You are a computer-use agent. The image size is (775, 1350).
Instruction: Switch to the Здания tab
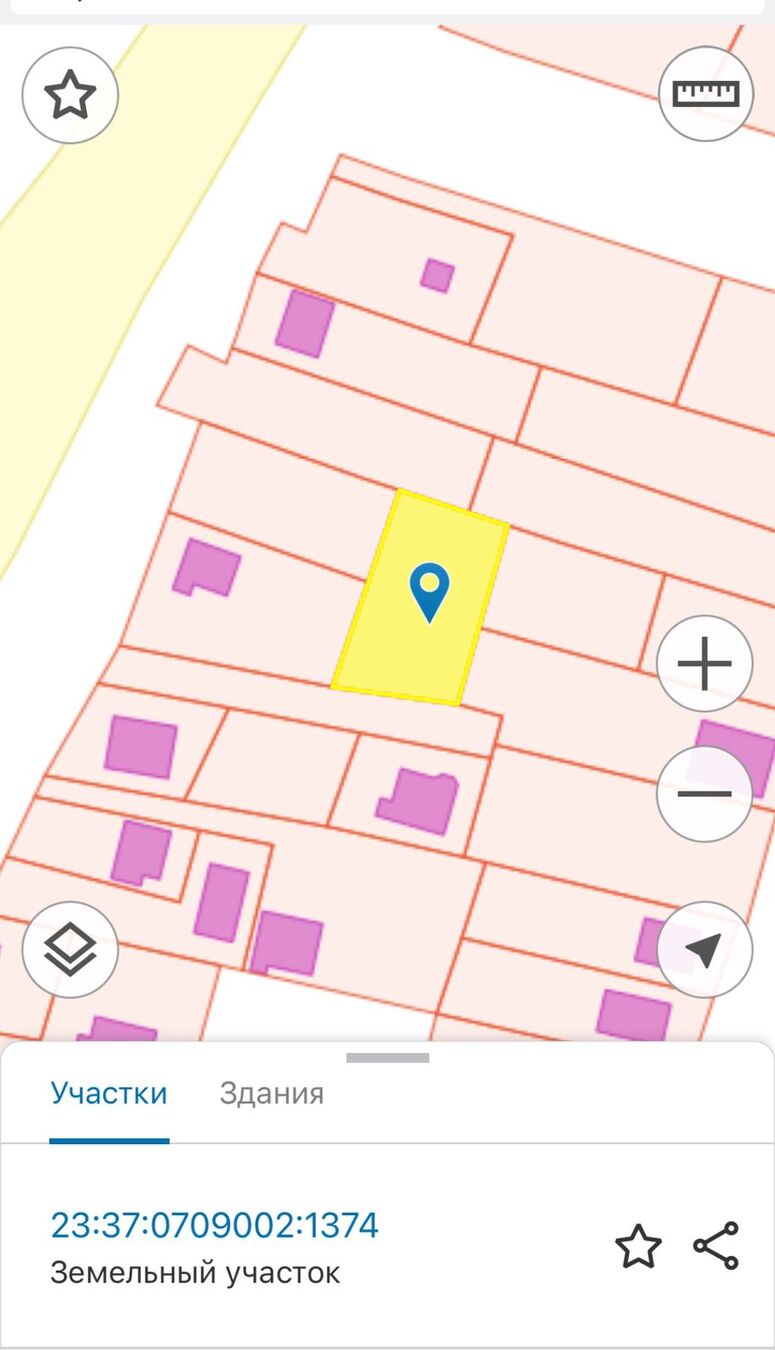272,1093
